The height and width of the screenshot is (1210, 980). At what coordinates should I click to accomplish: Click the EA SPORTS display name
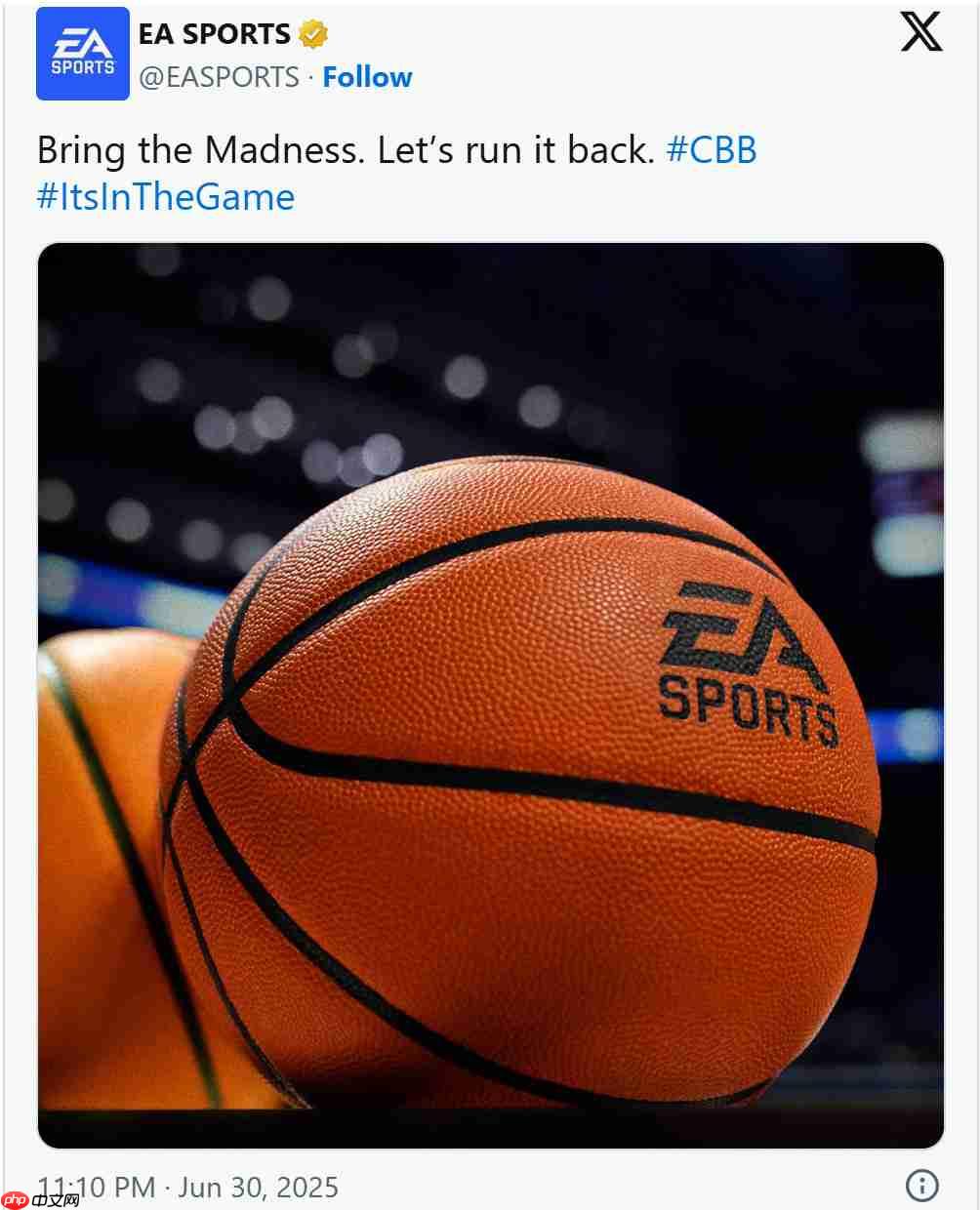click(215, 32)
